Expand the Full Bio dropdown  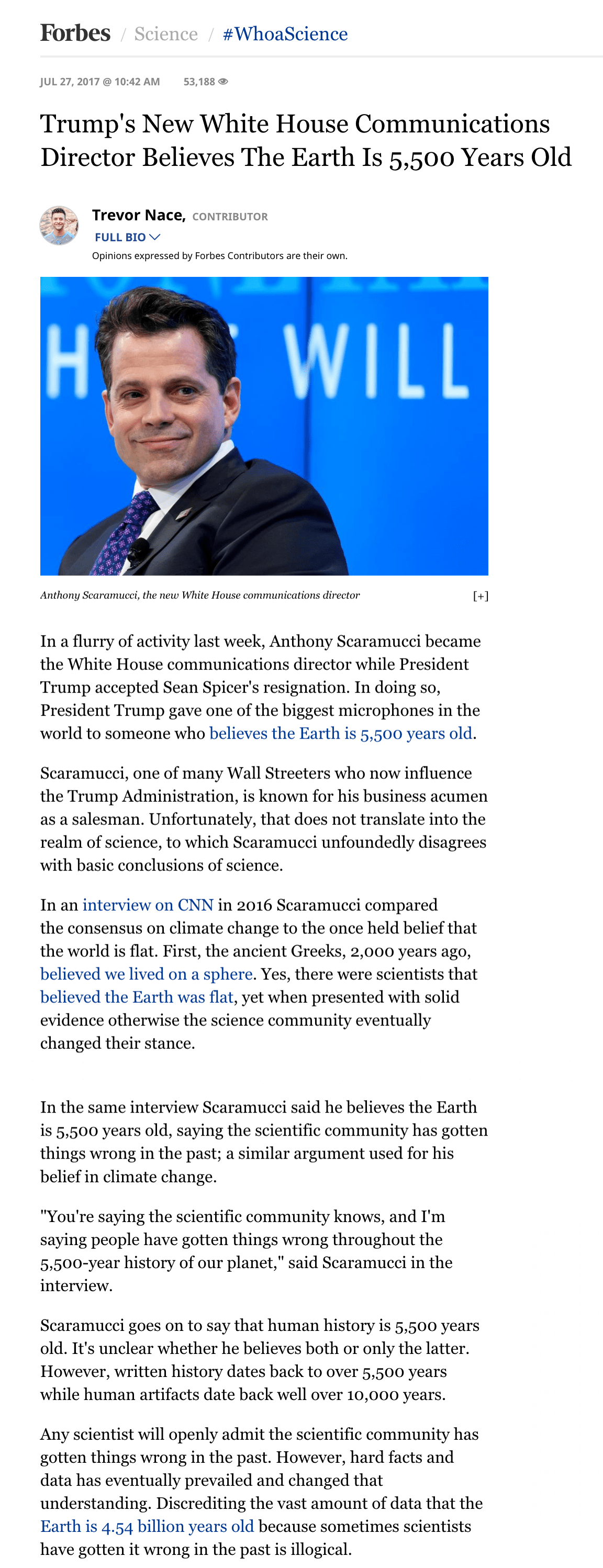127,238
